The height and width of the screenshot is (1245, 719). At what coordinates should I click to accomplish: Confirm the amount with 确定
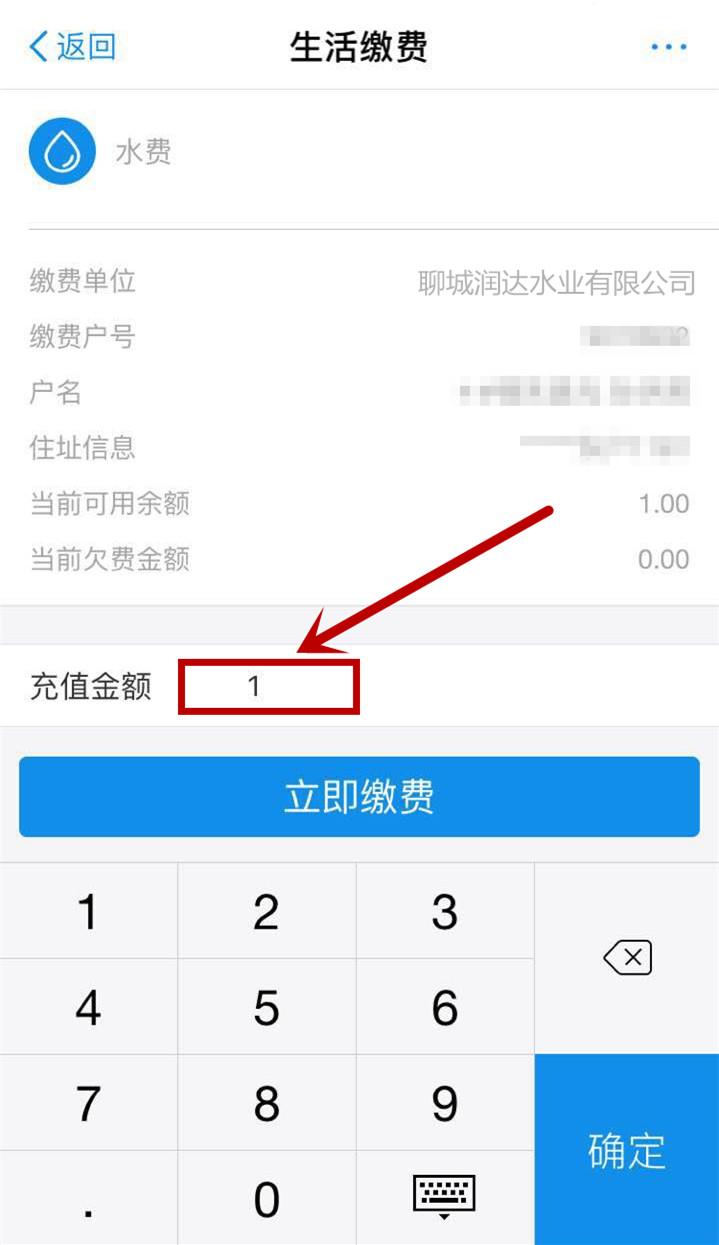click(x=627, y=1150)
